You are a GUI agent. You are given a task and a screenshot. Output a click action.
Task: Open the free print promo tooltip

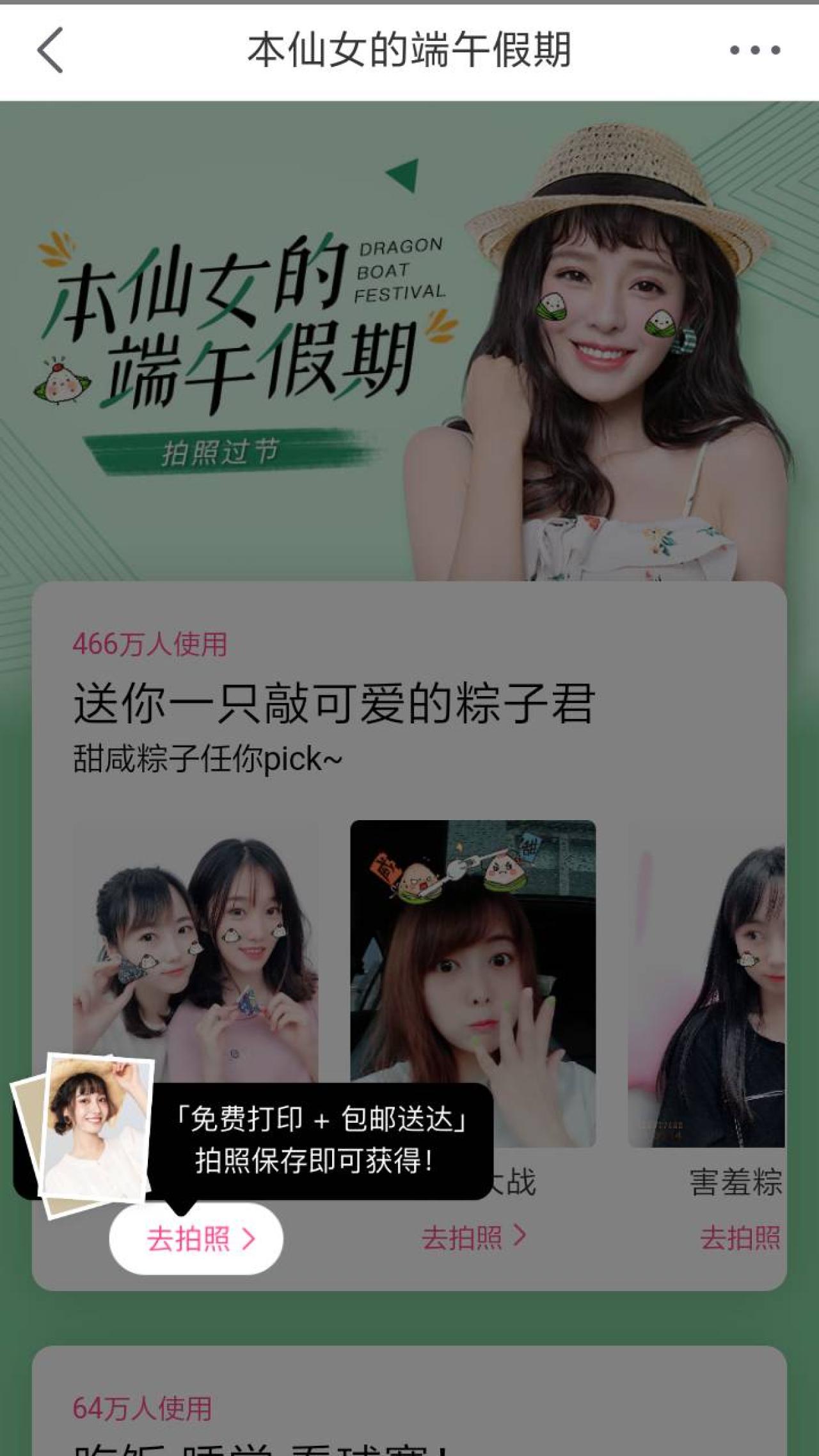pos(320,1141)
